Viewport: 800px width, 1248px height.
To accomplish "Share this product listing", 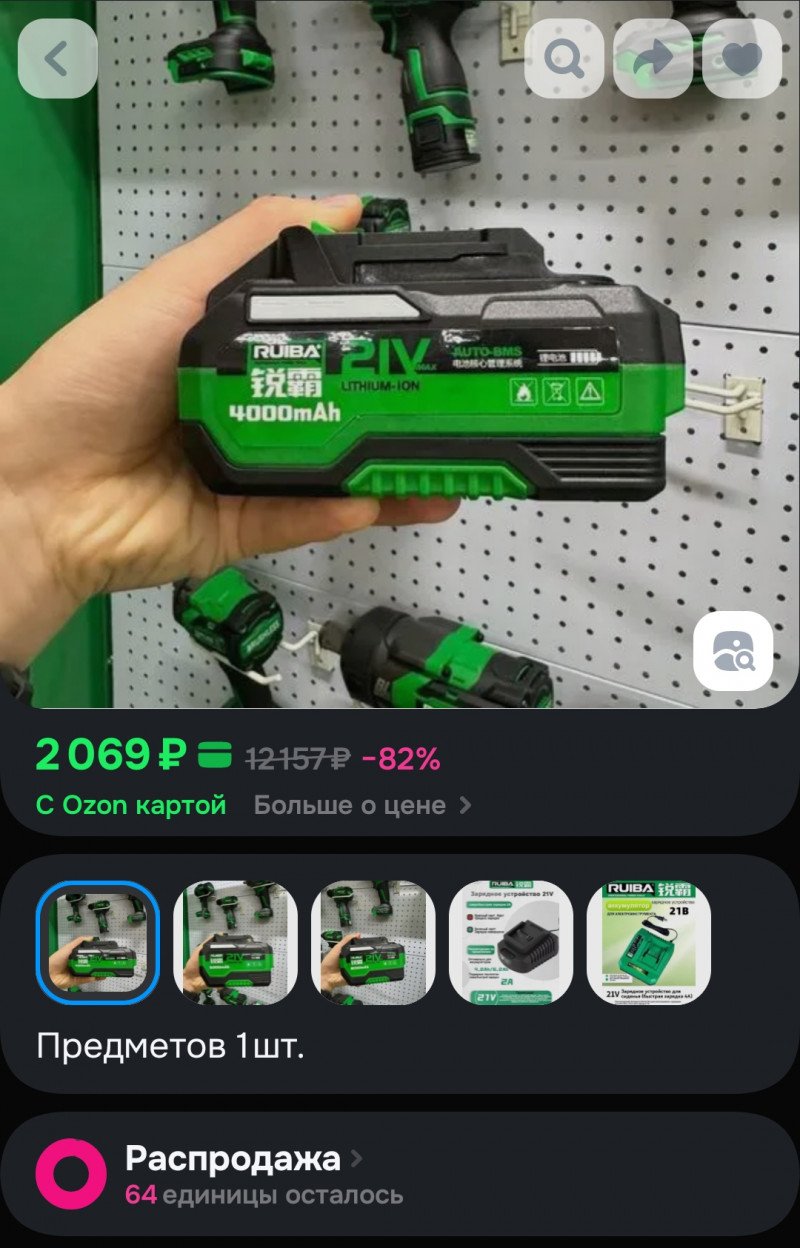I will point(653,59).
